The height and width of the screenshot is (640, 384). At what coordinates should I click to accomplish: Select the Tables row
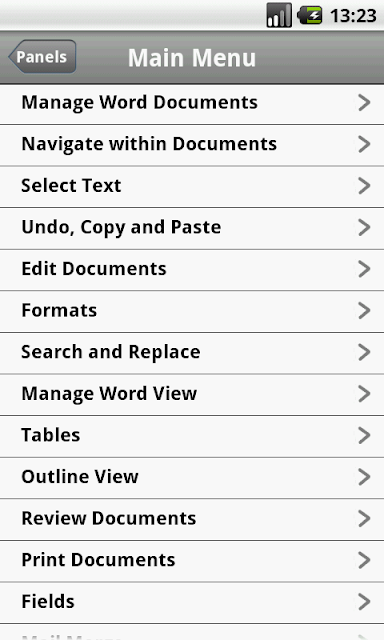tap(192, 437)
